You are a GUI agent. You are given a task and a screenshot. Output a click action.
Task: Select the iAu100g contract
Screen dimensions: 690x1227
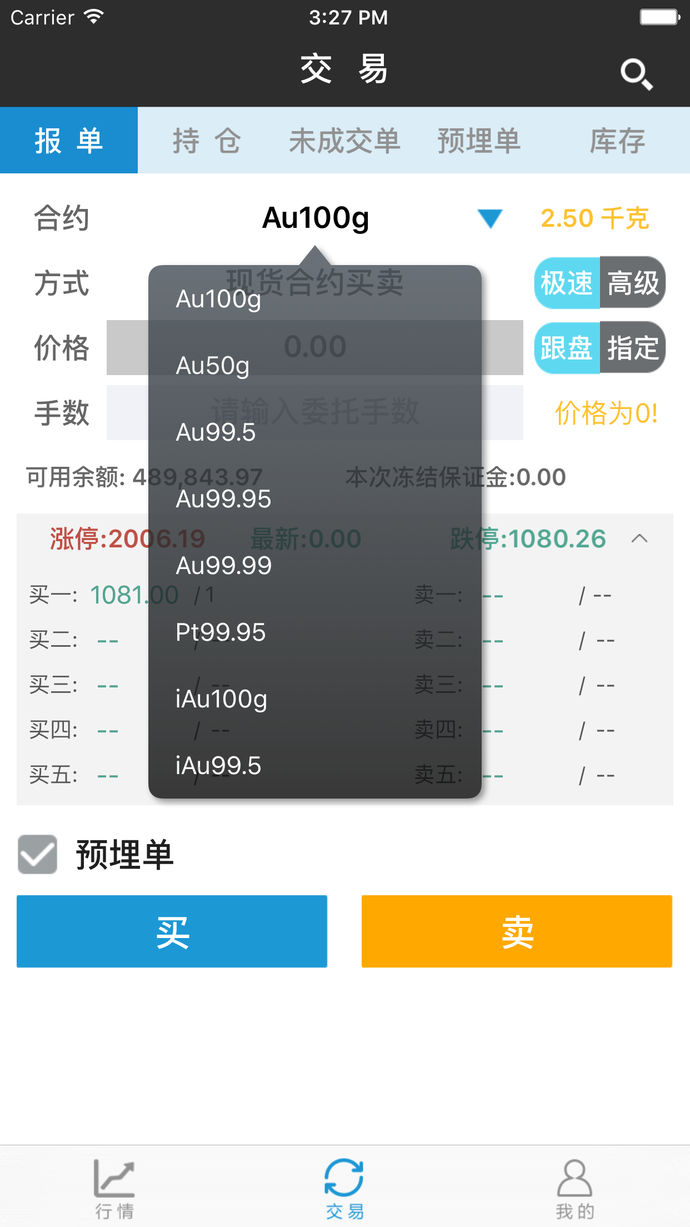pos(222,699)
